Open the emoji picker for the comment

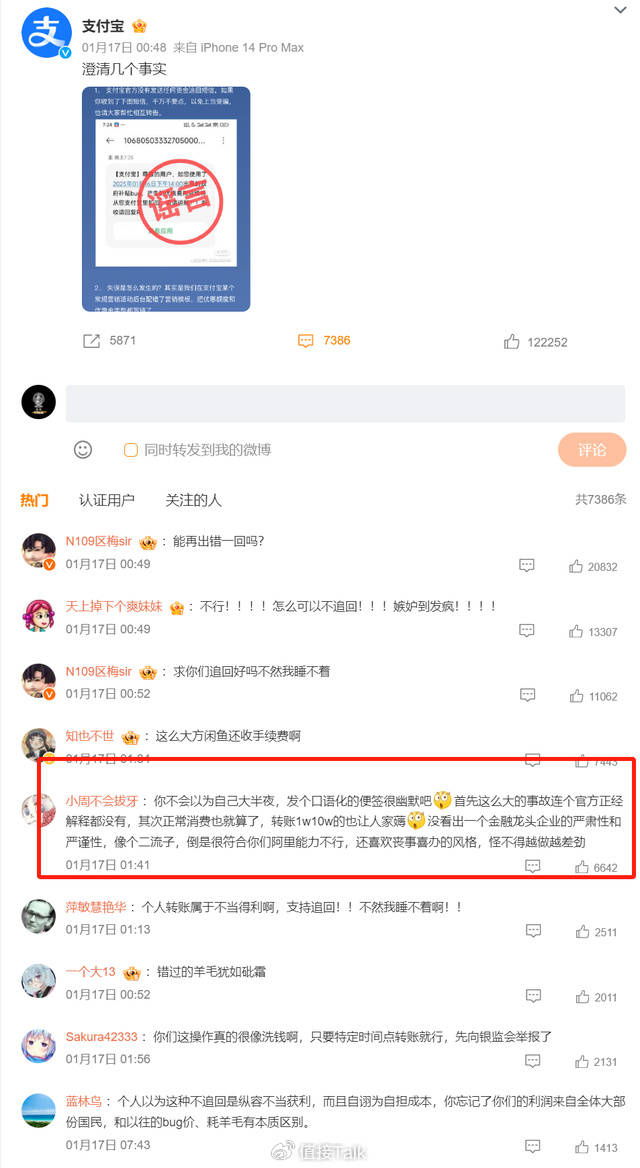83,450
